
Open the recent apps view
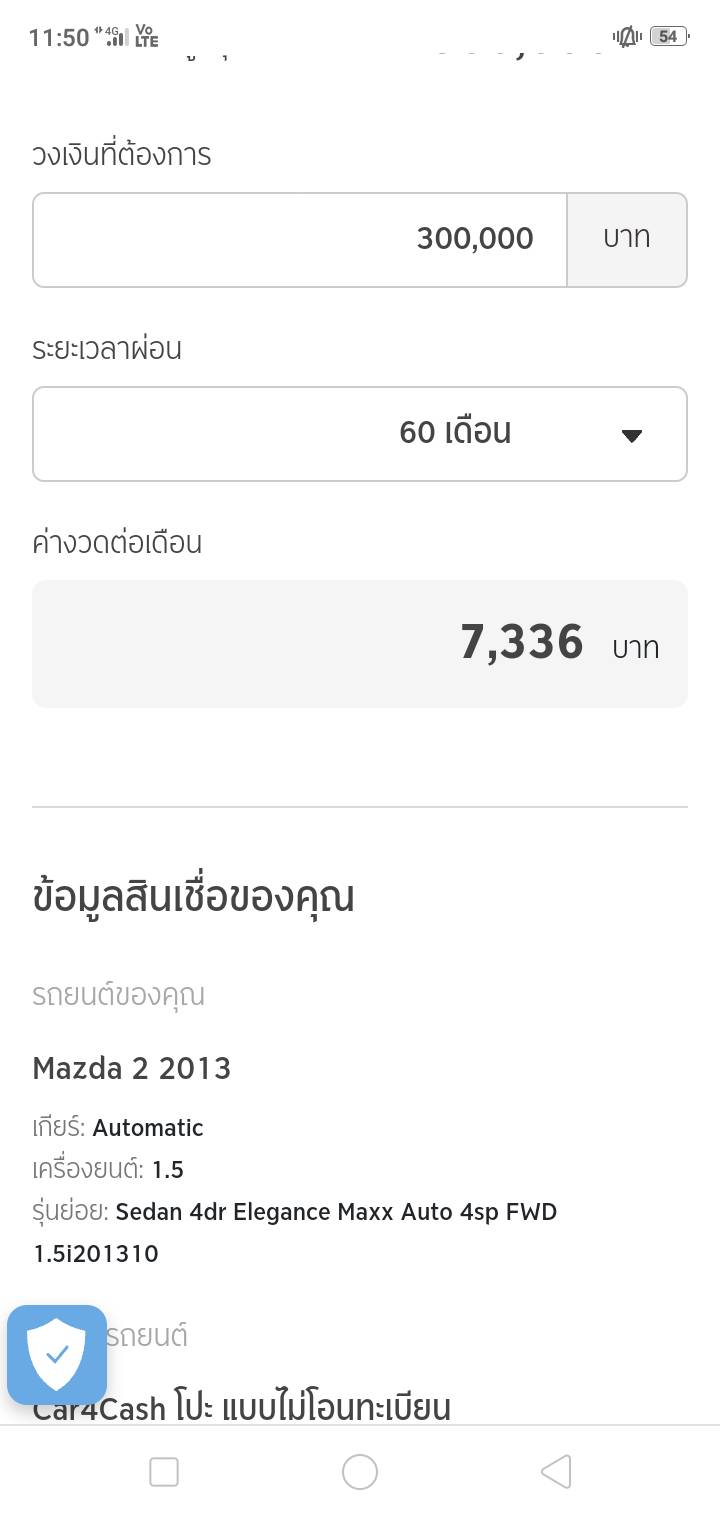tap(164, 1472)
